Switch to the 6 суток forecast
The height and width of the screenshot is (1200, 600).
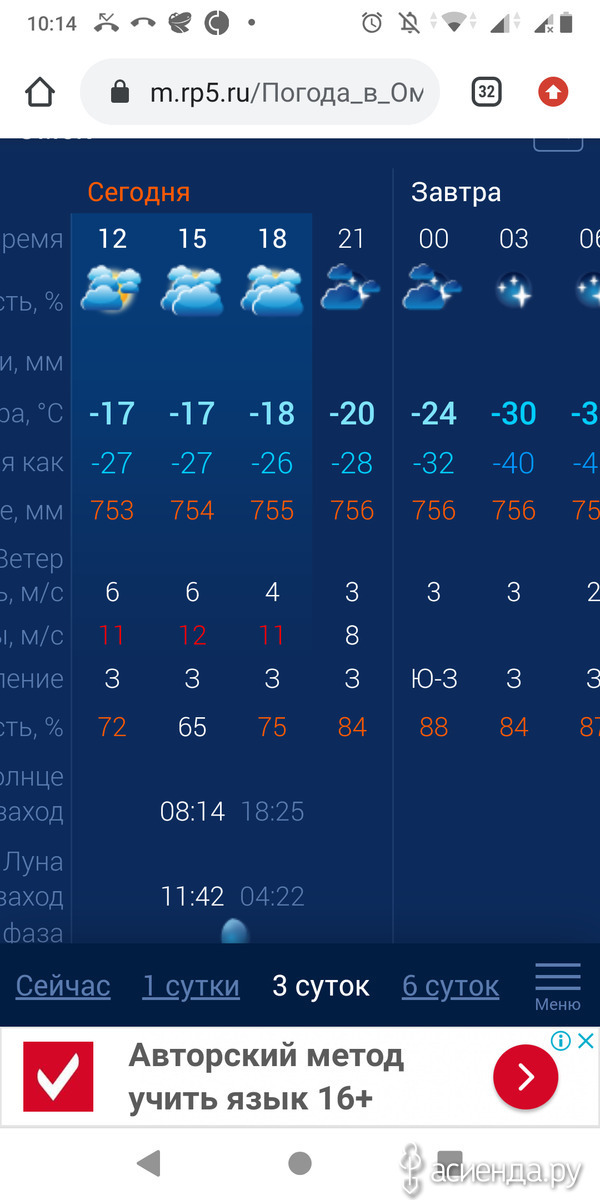pos(450,986)
